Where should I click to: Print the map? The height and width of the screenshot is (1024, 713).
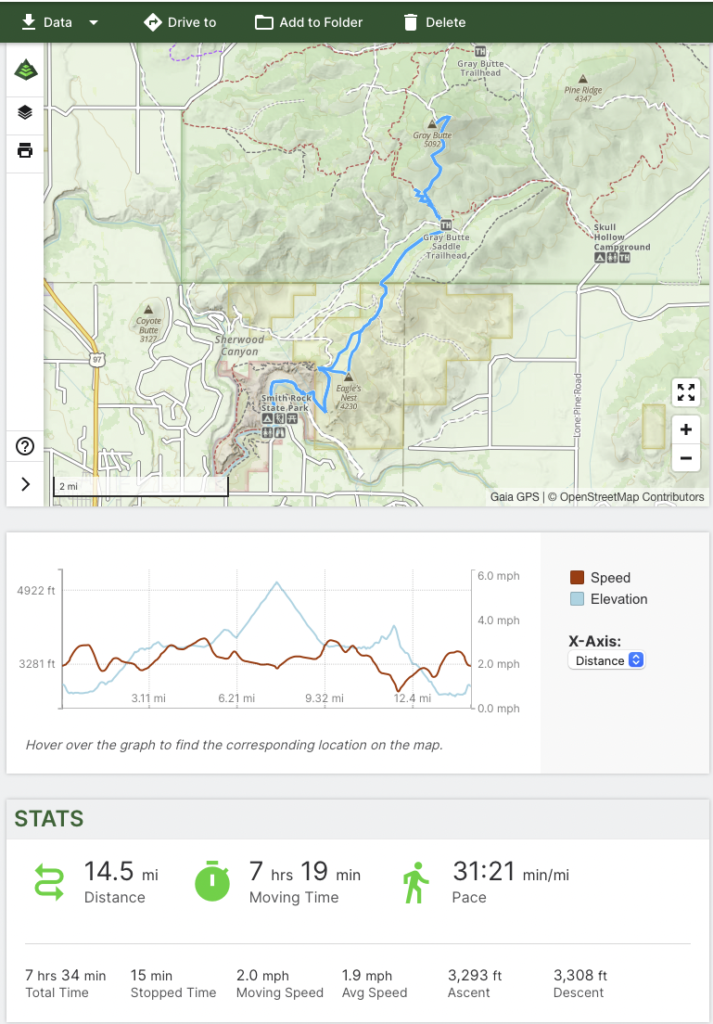(25, 151)
